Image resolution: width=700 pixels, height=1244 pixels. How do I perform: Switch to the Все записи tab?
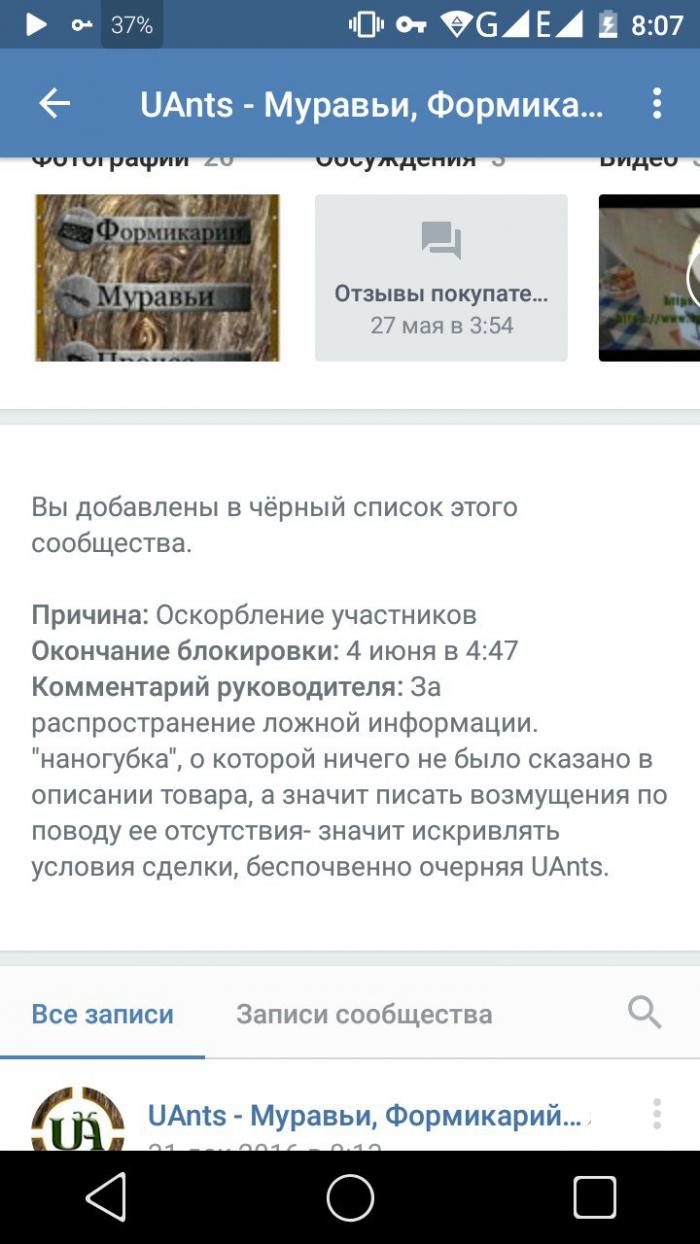(x=102, y=1014)
